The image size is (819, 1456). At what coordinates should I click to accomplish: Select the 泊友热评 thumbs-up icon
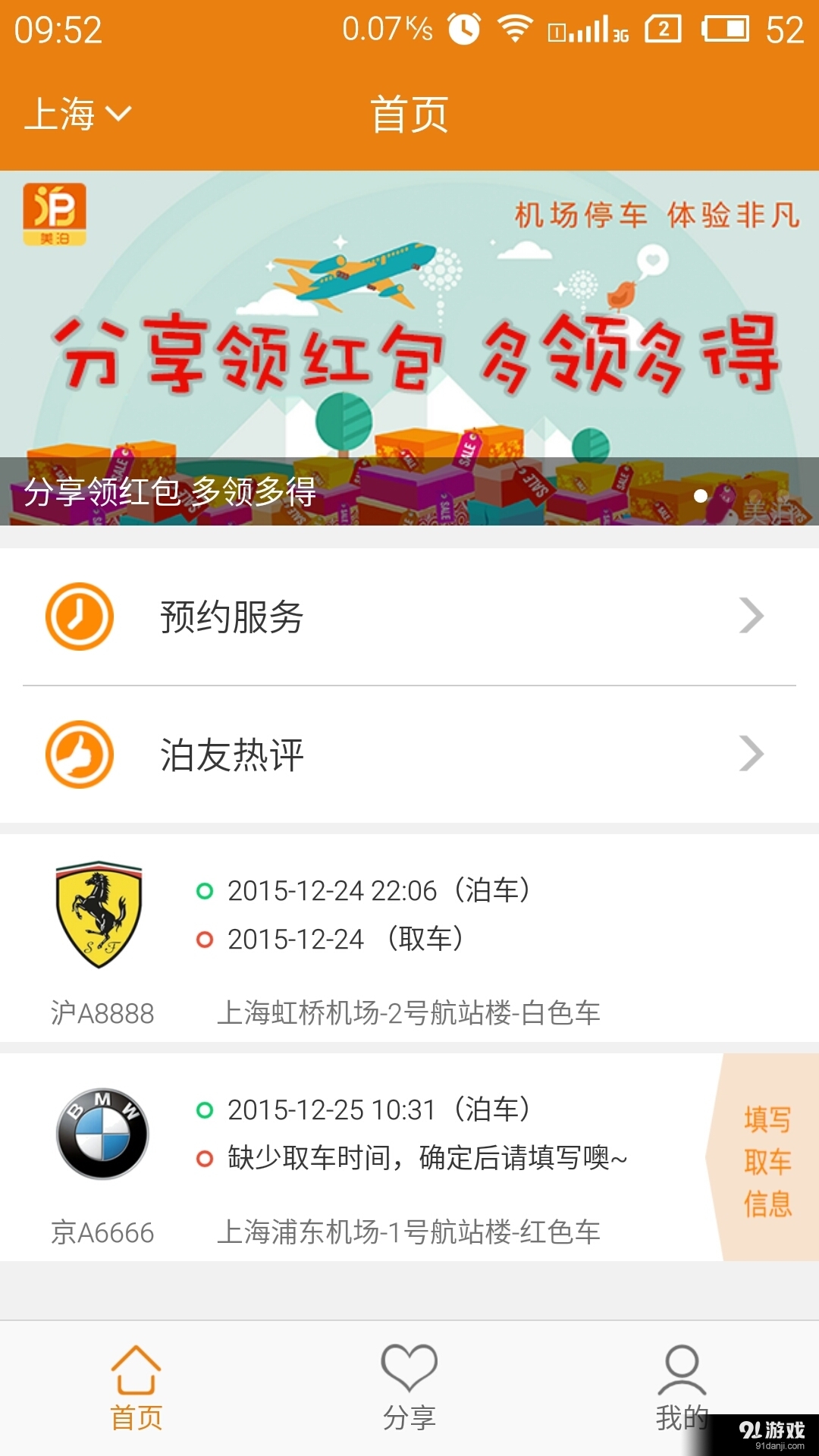click(78, 755)
